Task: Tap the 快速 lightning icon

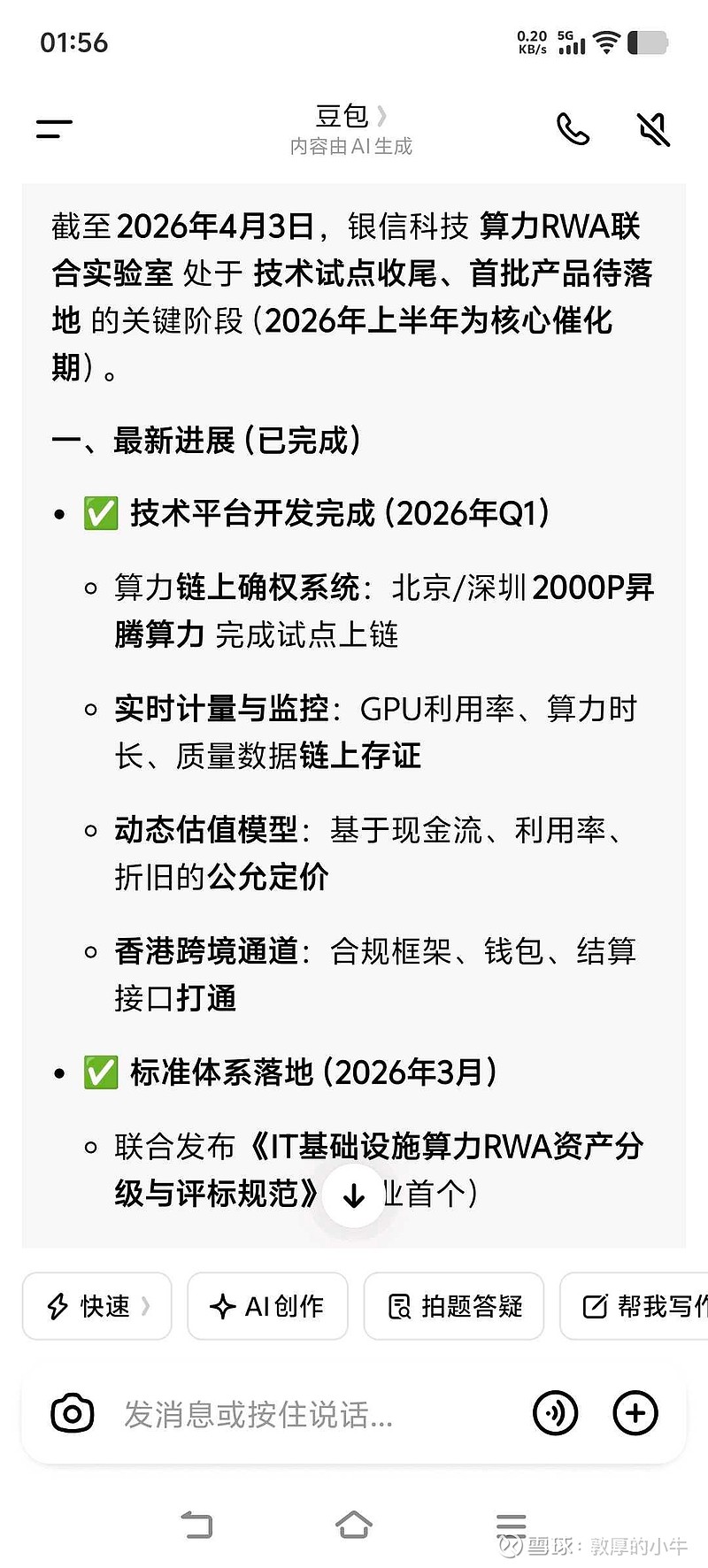Action: point(57,1306)
